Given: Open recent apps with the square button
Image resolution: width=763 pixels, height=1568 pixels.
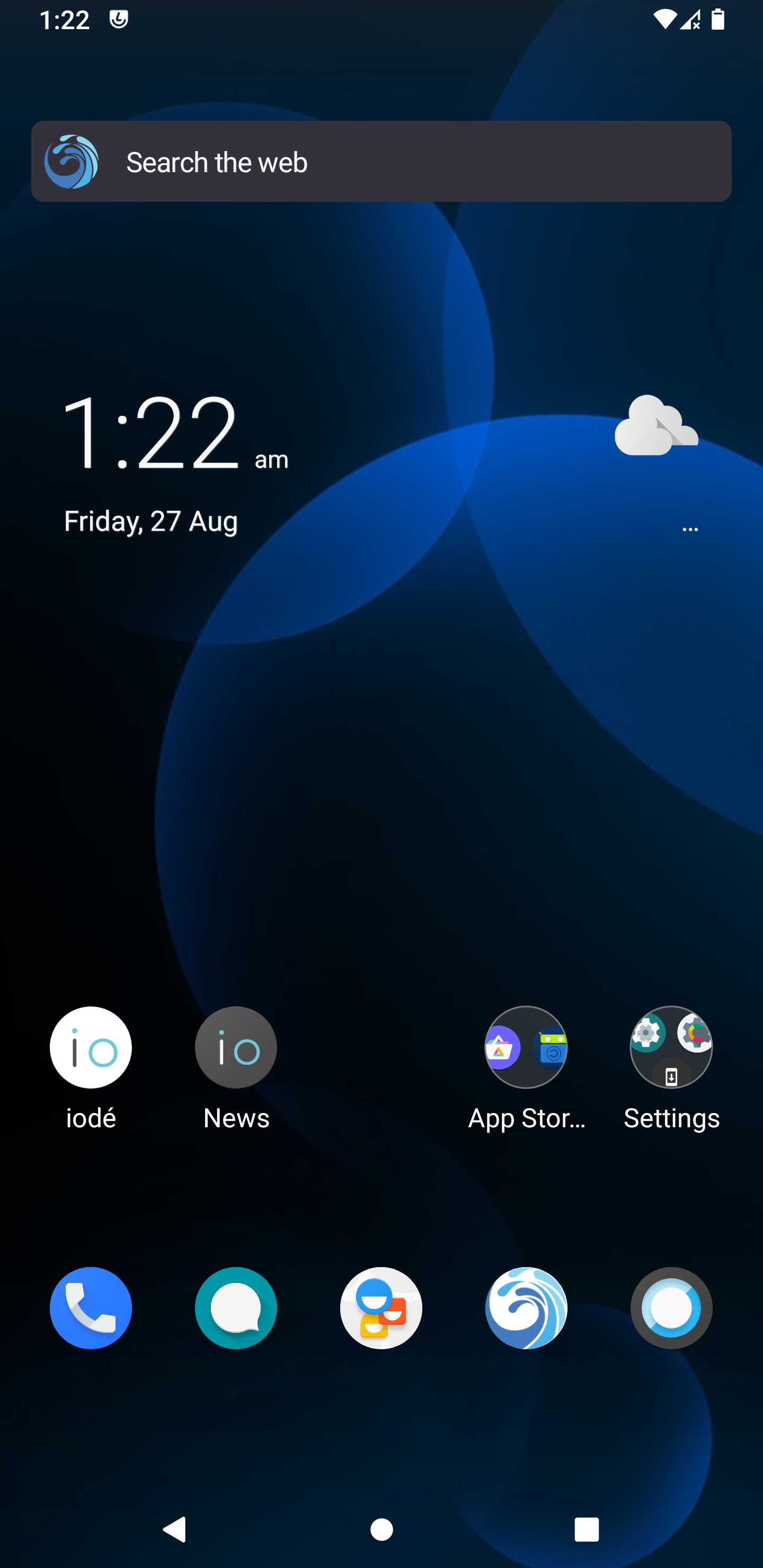Looking at the screenshot, I should 587,1528.
